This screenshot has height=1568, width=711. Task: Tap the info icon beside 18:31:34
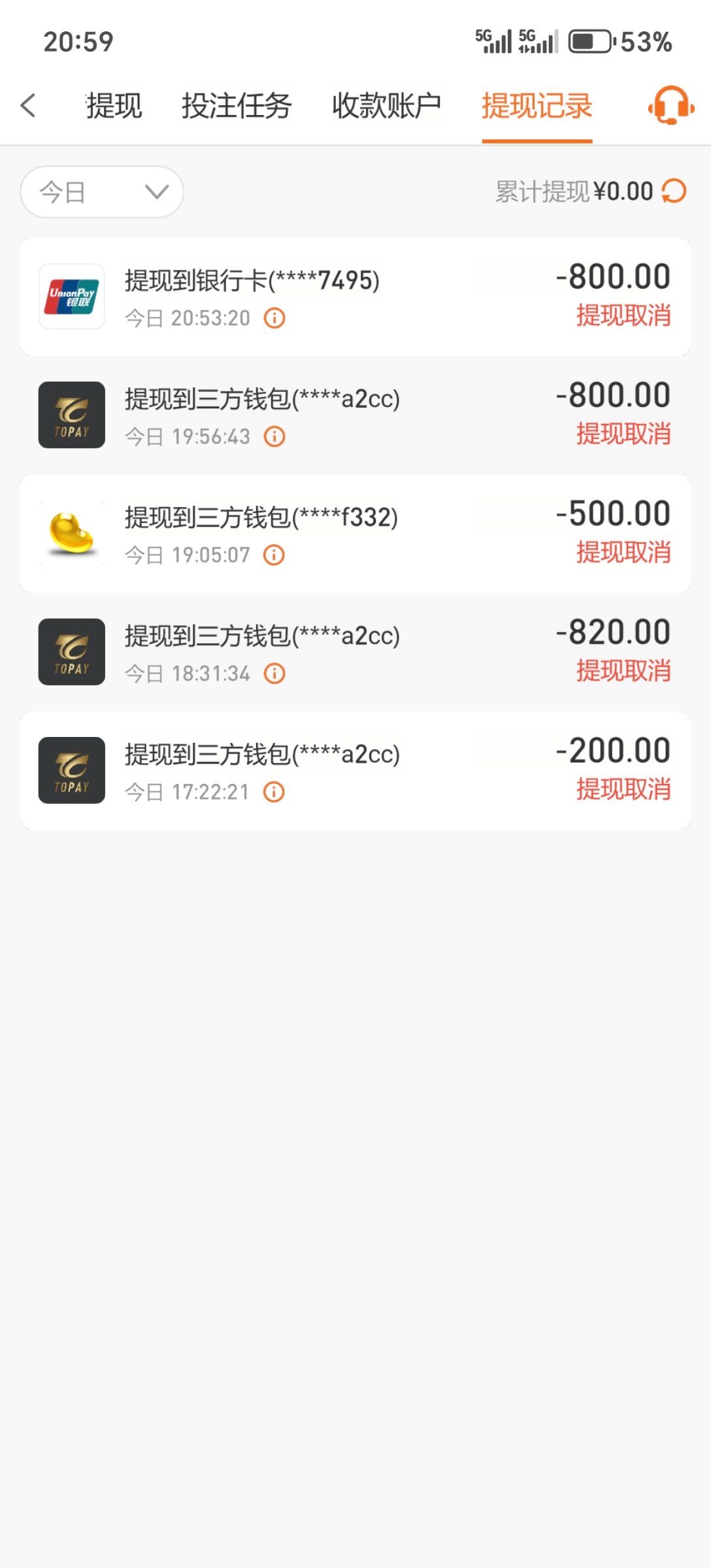pos(274,674)
